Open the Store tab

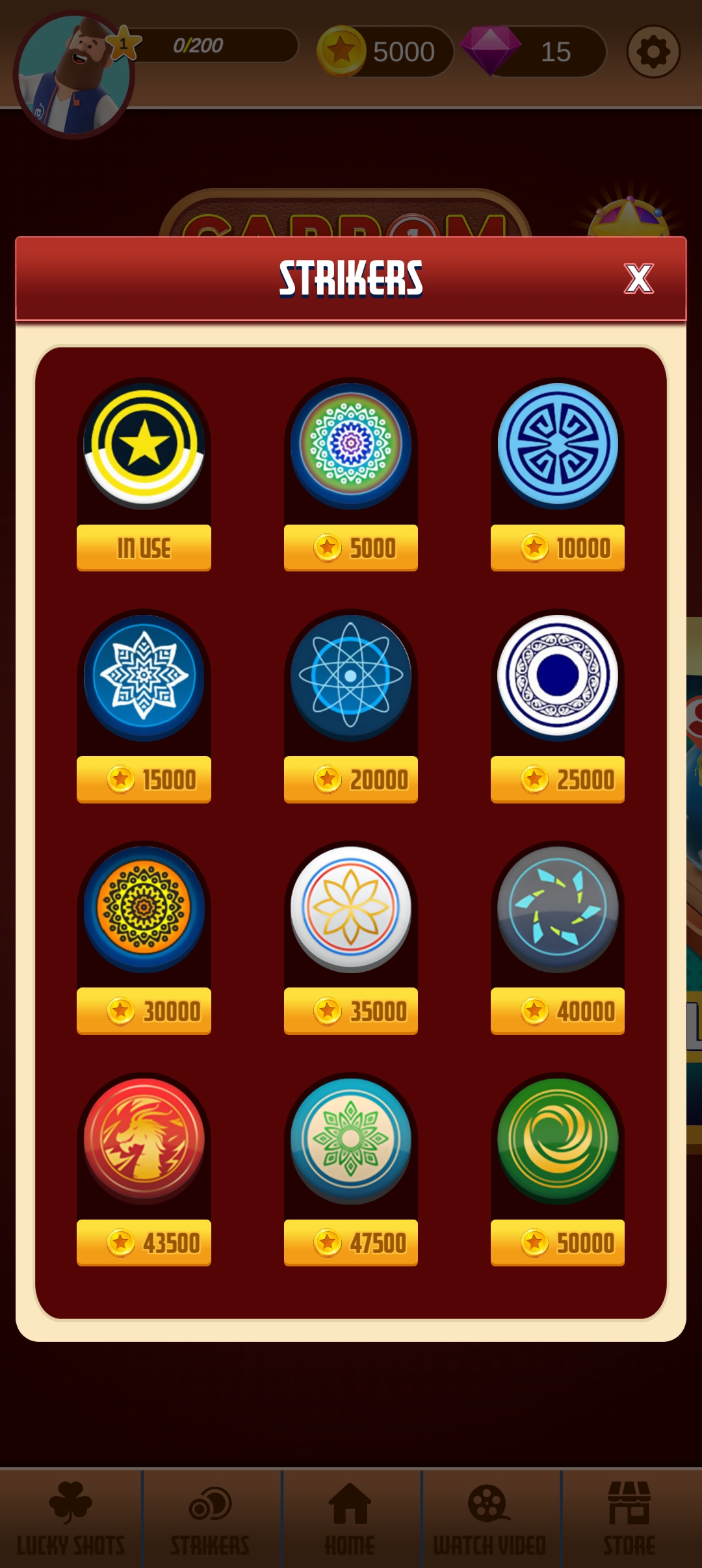tap(629, 1519)
